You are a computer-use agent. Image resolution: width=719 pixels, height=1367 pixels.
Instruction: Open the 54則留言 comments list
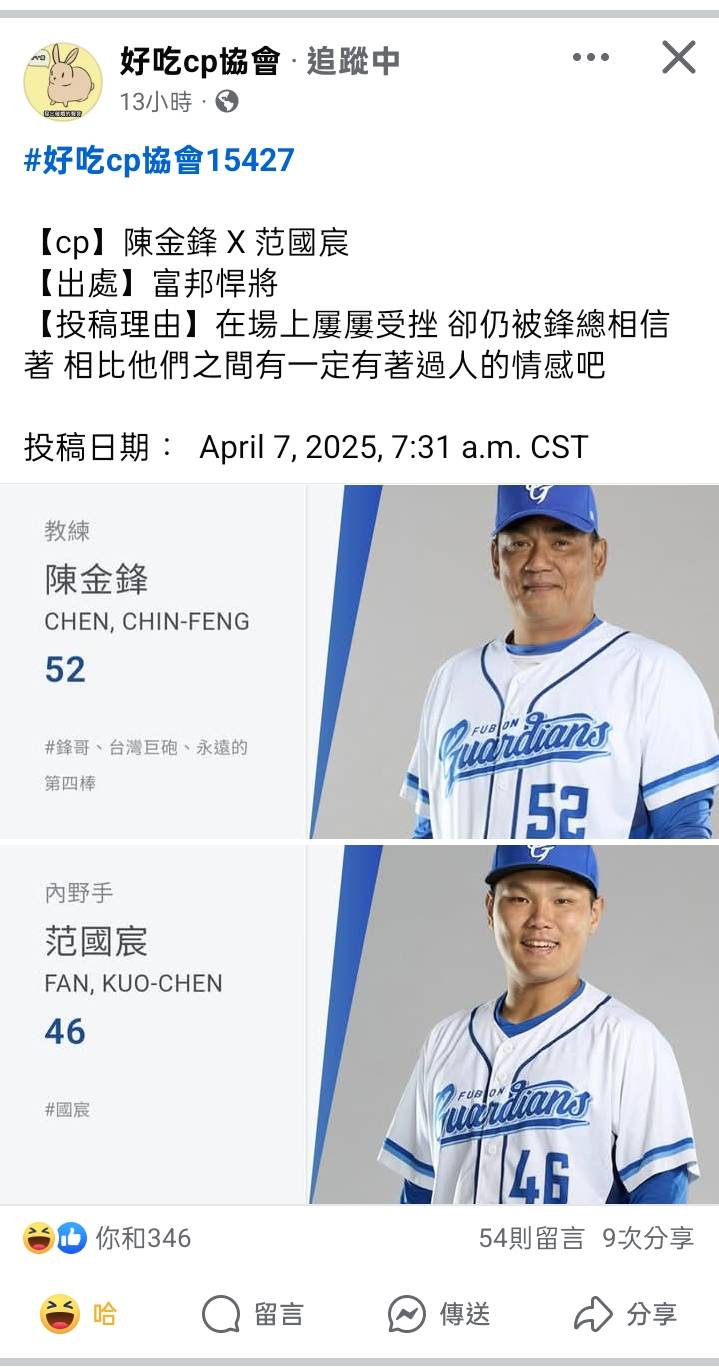531,1238
